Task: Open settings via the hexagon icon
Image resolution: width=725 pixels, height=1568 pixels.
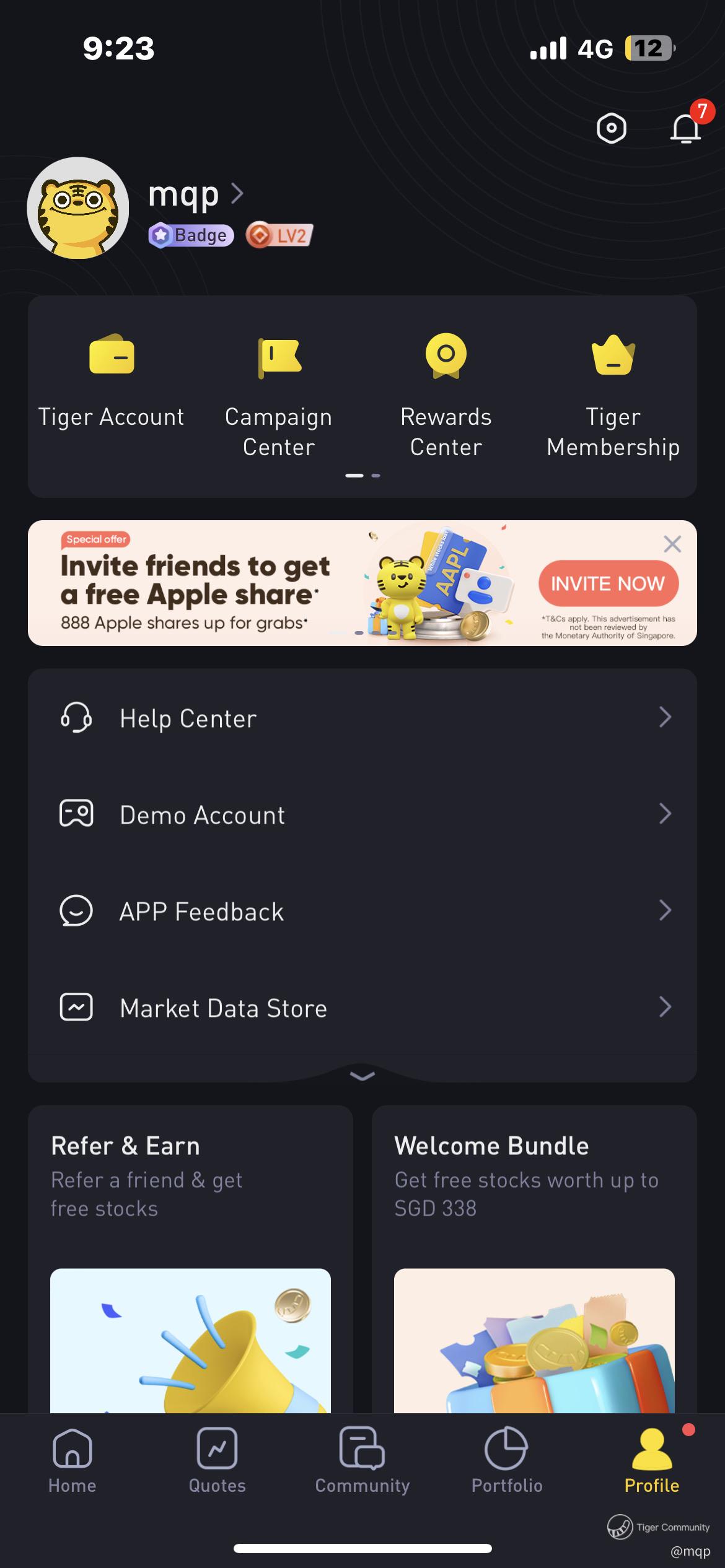Action: tap(611, 129)
